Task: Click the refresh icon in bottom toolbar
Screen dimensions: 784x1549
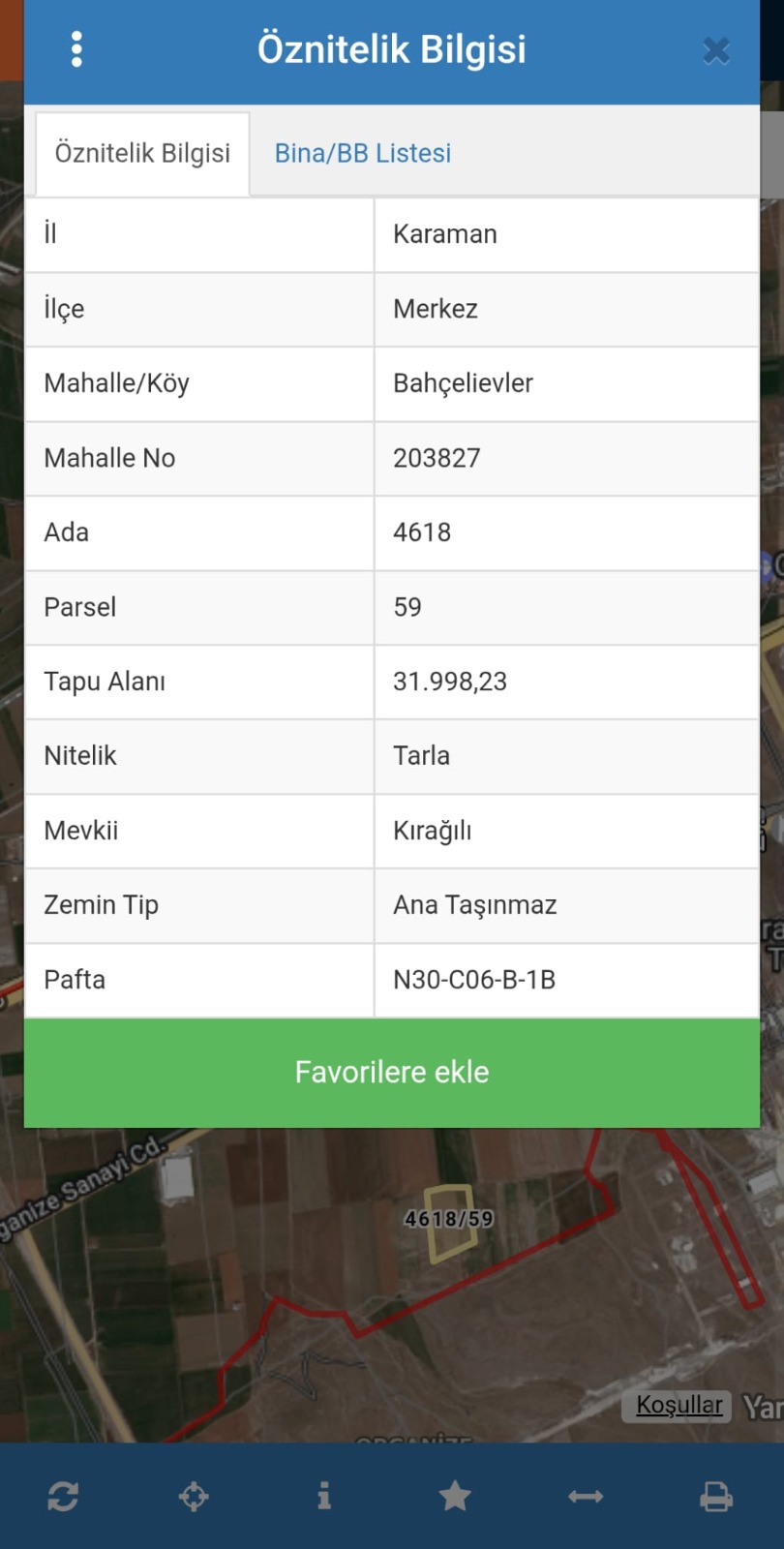Action: click(x=63, y=1496)
